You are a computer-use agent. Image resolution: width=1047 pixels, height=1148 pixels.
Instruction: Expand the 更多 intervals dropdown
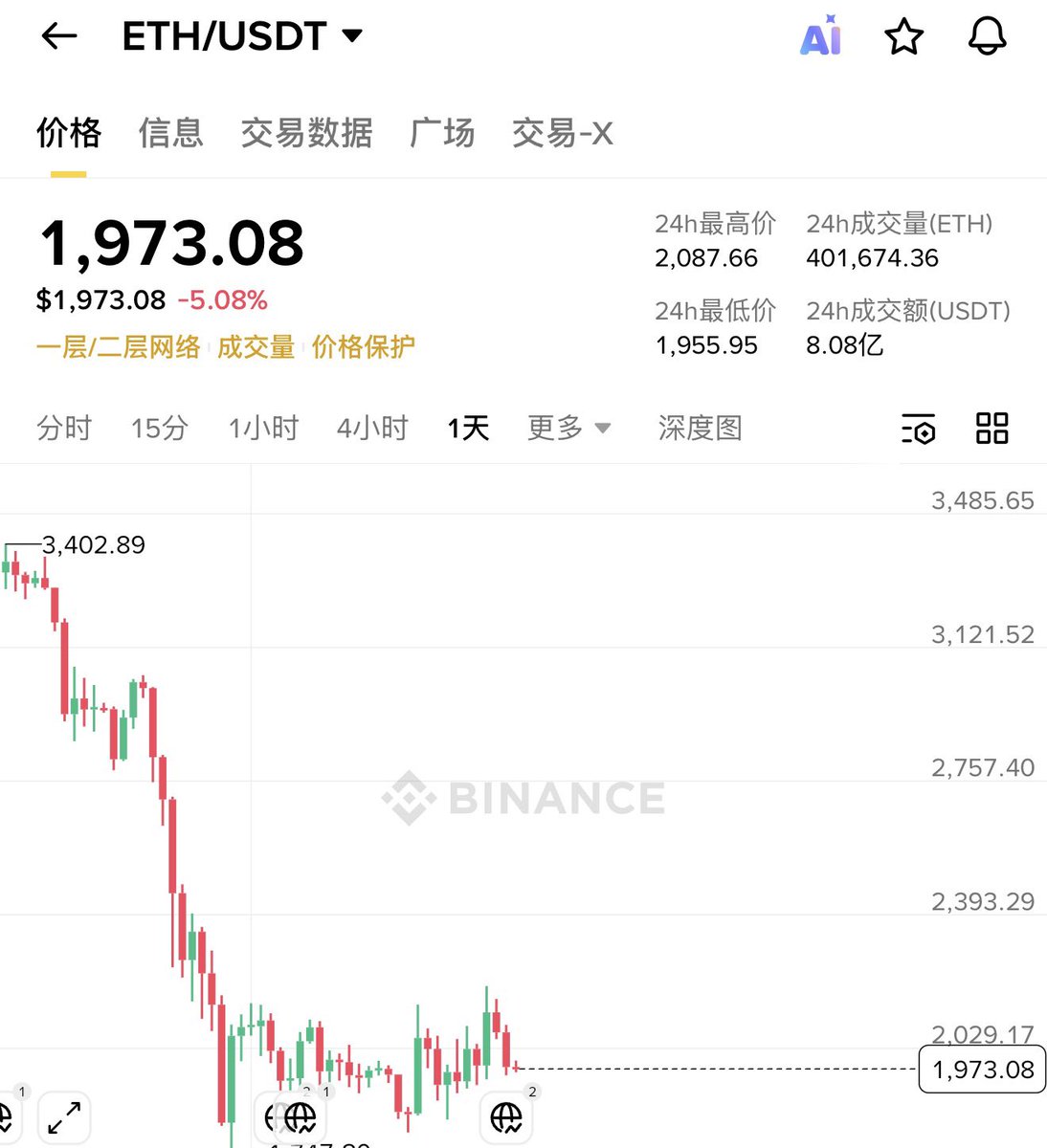tap(568, 428)
